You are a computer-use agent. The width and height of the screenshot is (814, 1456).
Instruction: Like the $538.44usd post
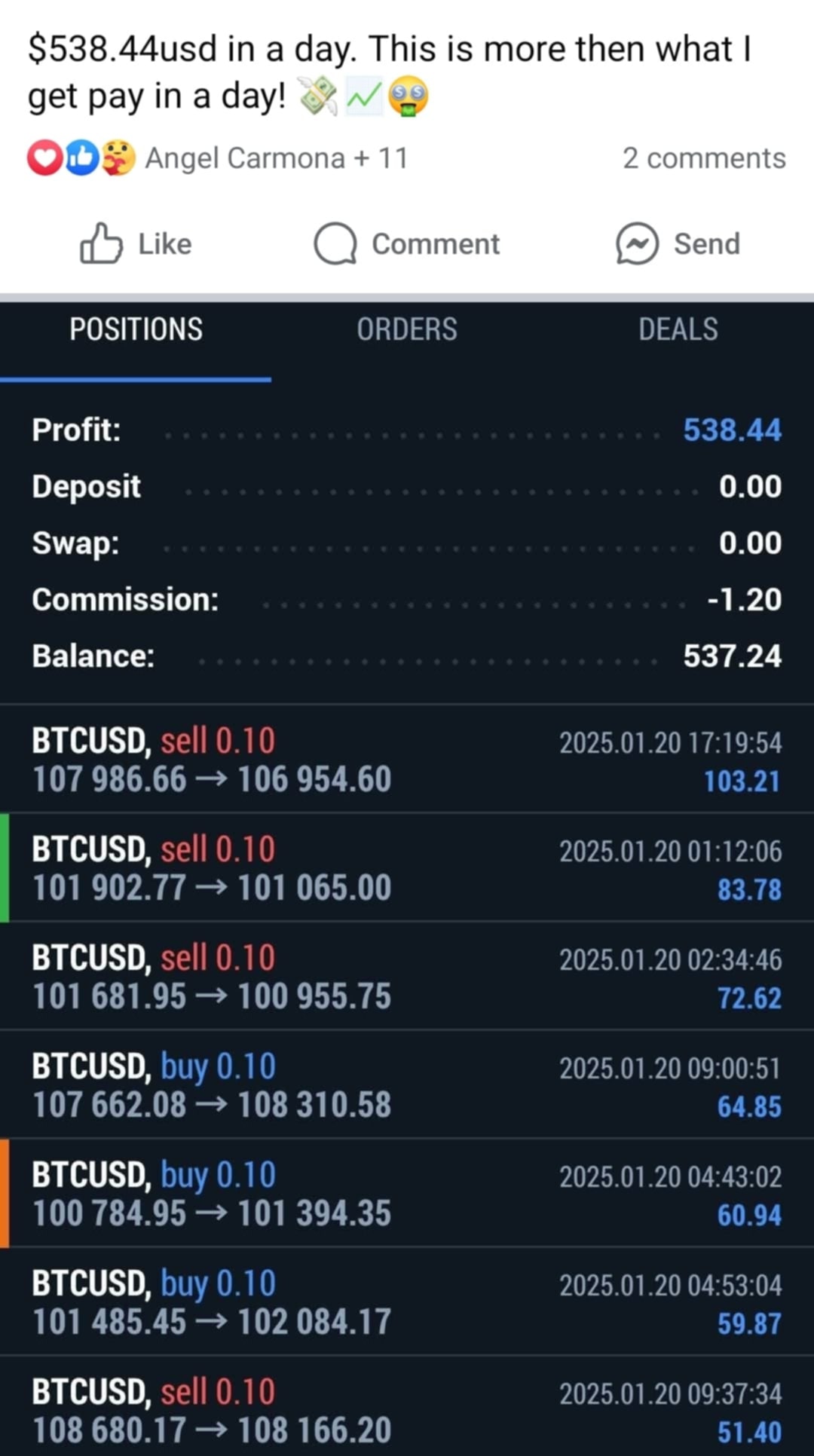pos(136,243)
